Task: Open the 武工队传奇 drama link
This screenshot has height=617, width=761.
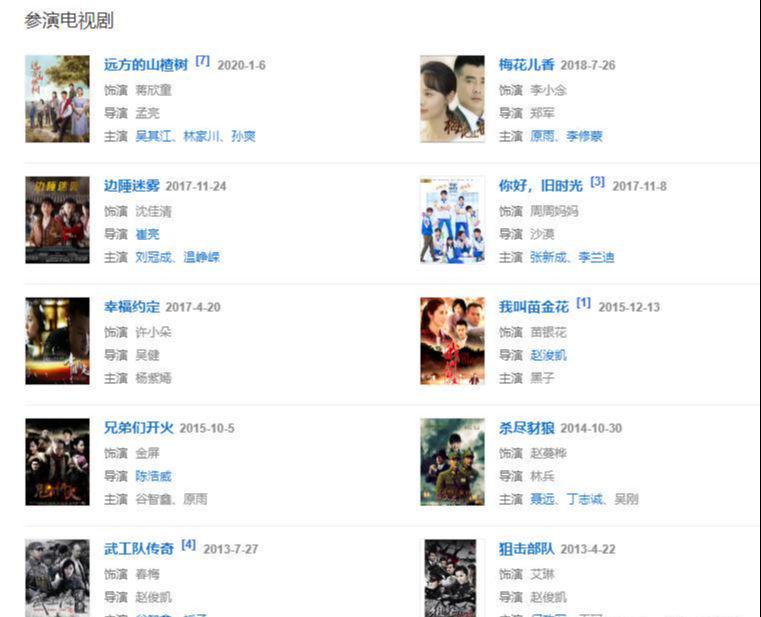Action: coord(138,549)
